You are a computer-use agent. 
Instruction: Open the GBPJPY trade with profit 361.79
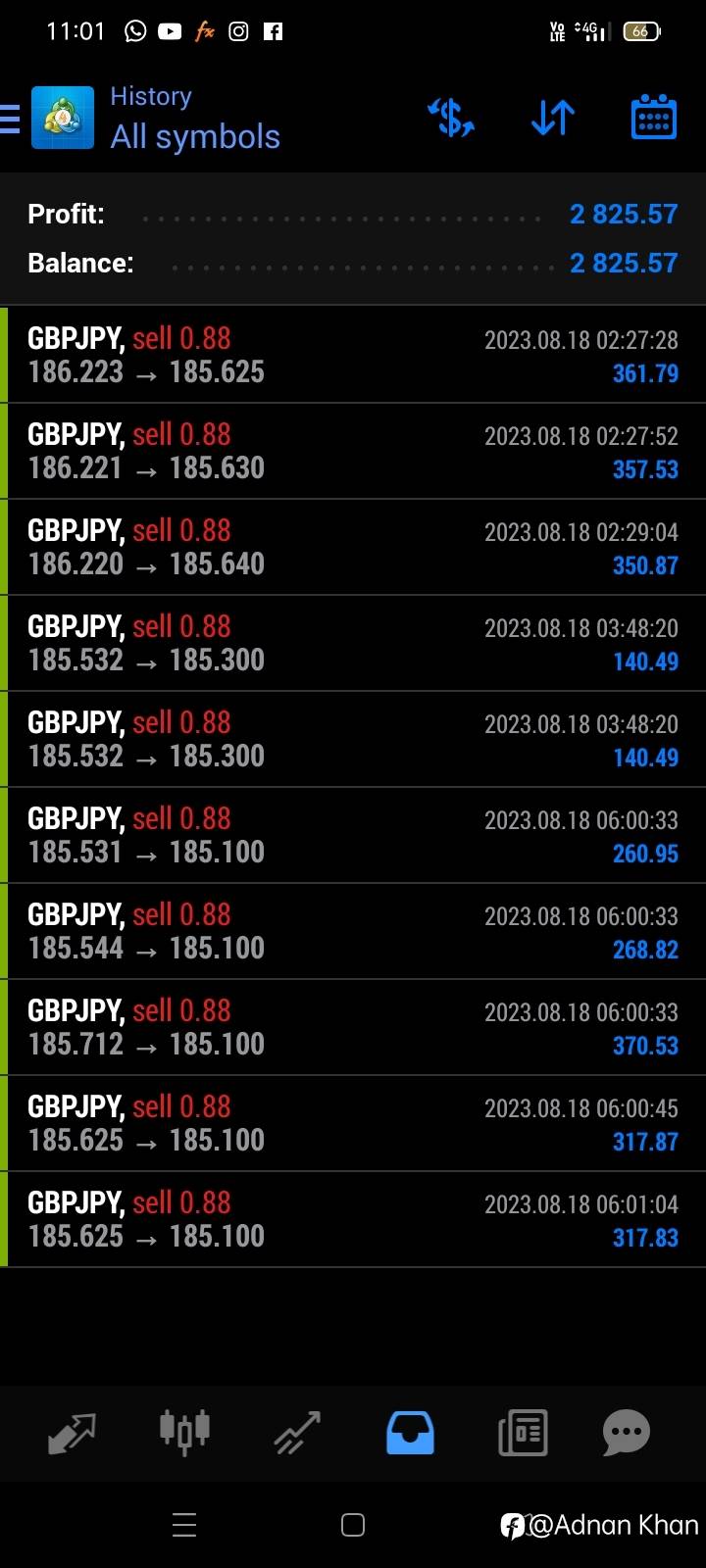coord(353,355)
